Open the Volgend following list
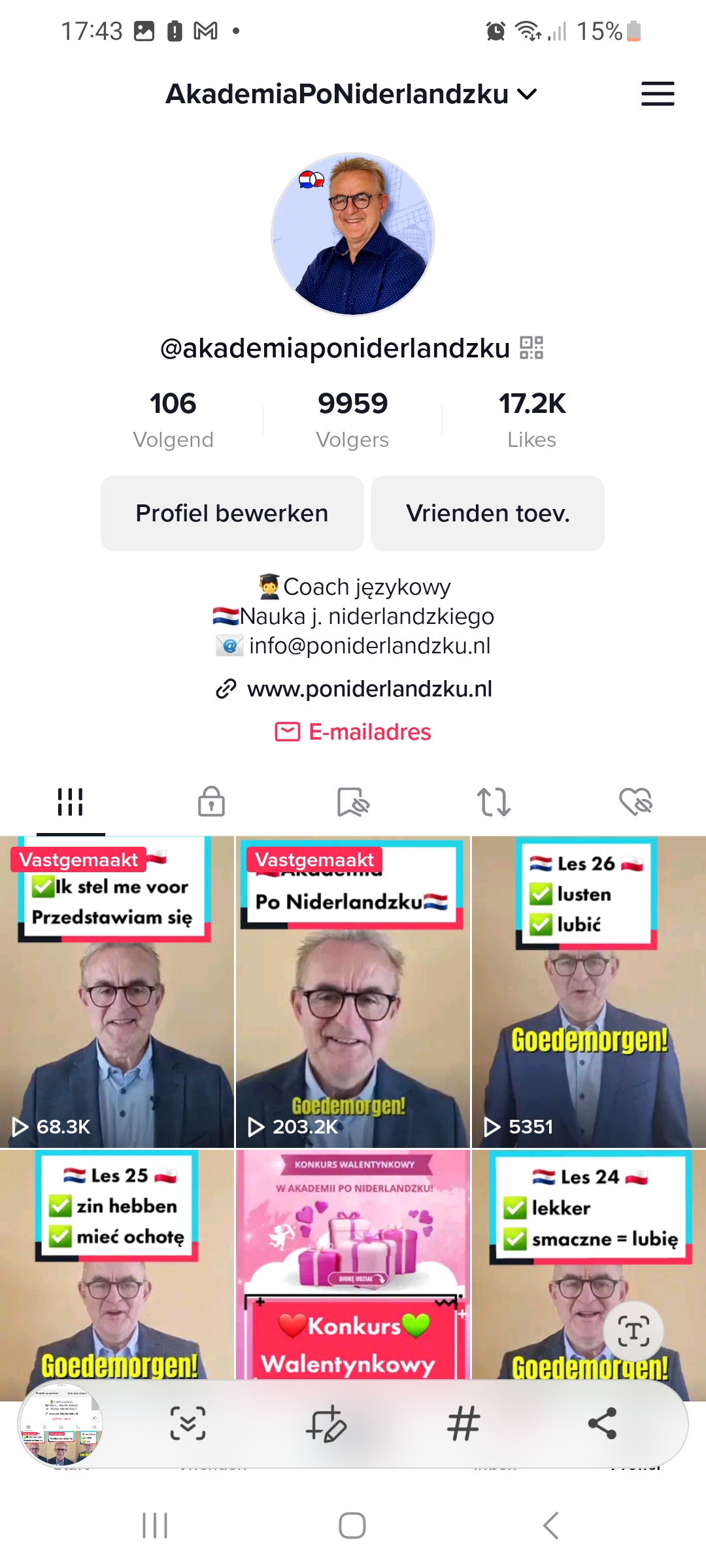The width and height of the screenshot is (706, 1568). coord(173,419)
